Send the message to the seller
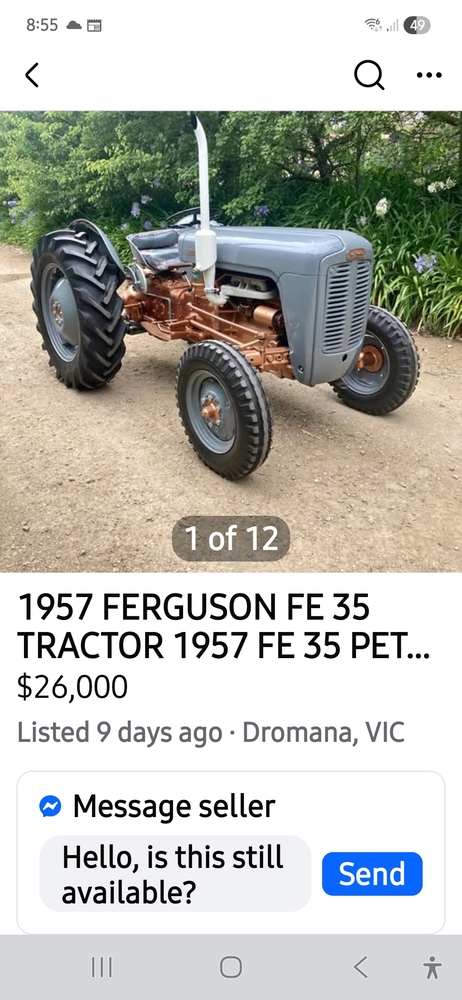The width and height of the screenshot is (462, 1000). [372, 873]
